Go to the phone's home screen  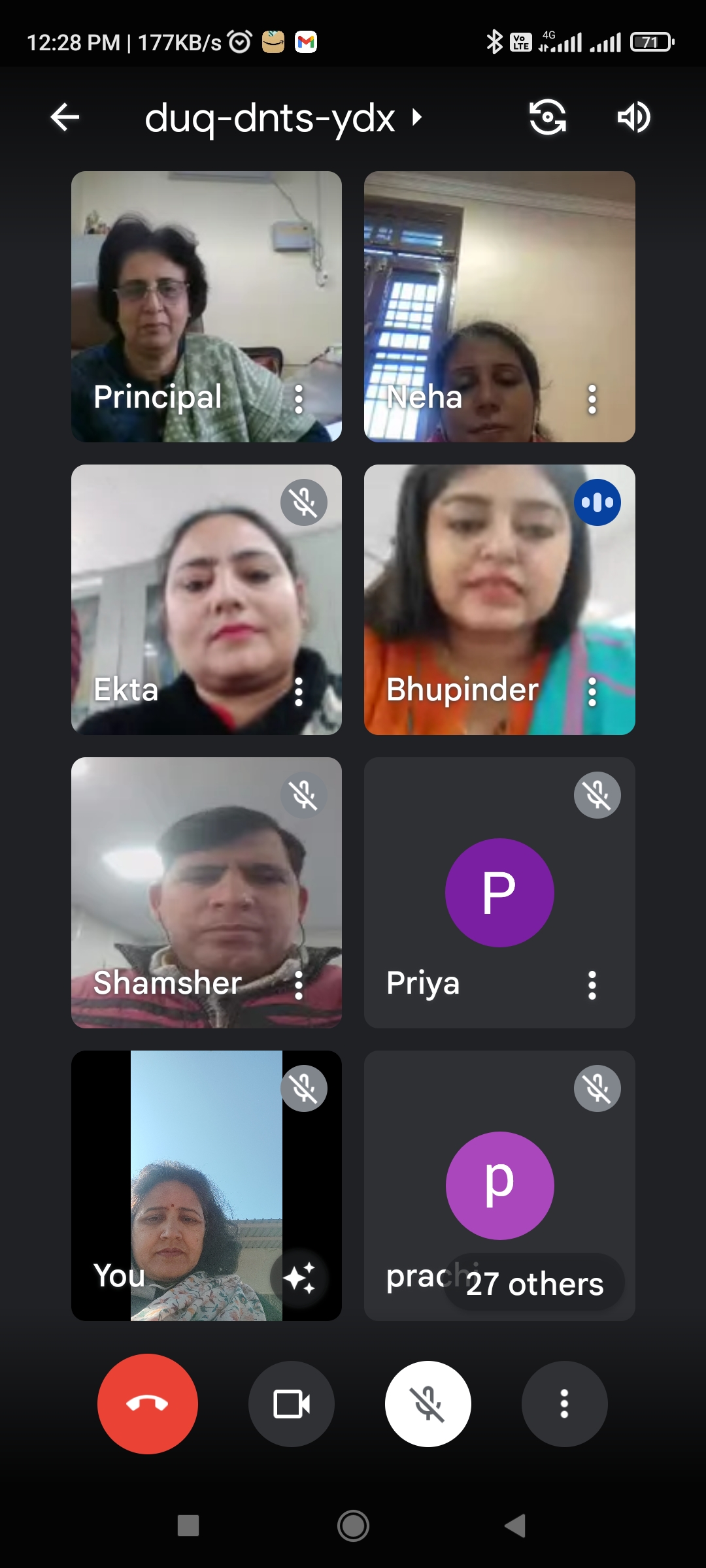[x=353, y=1526]
